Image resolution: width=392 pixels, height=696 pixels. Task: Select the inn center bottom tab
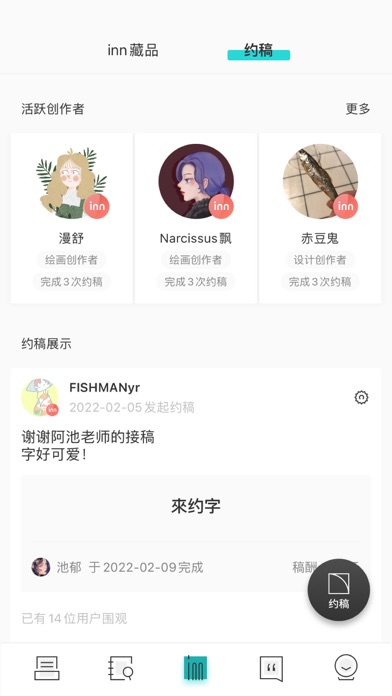point(195,668)
